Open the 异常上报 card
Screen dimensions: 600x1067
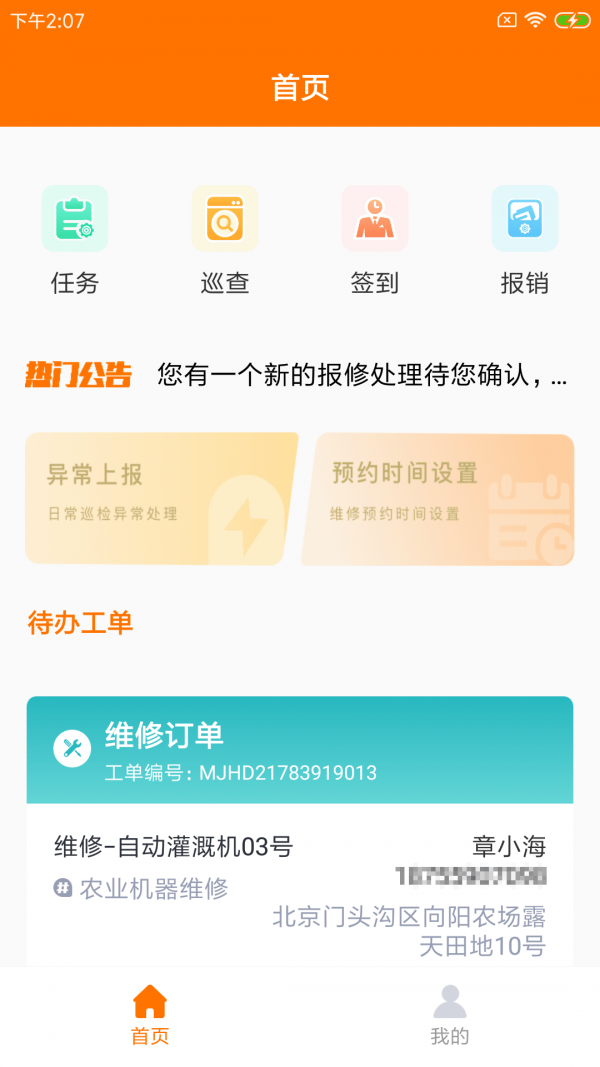pos(160,498)
